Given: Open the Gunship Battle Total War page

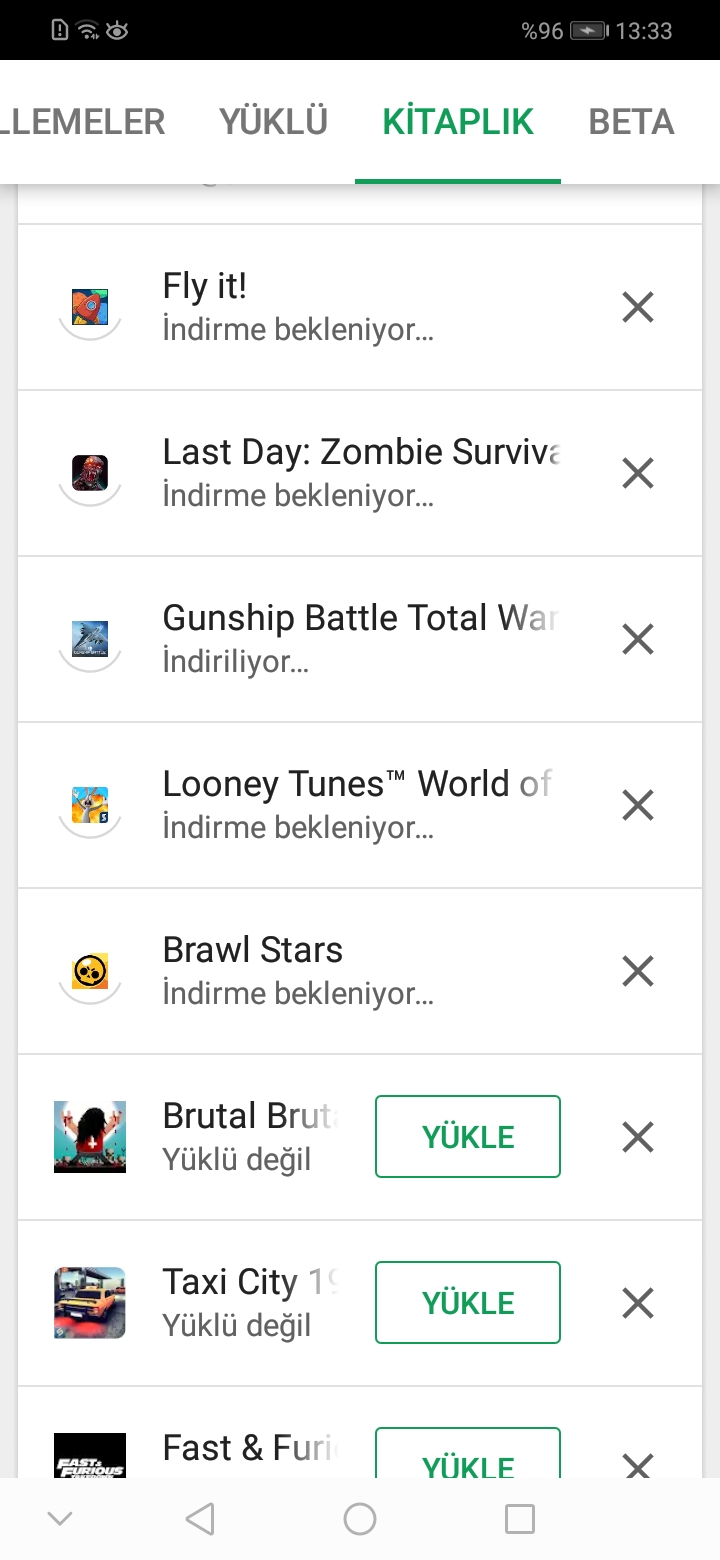Looking at the screenshot, I should [360, 619].
